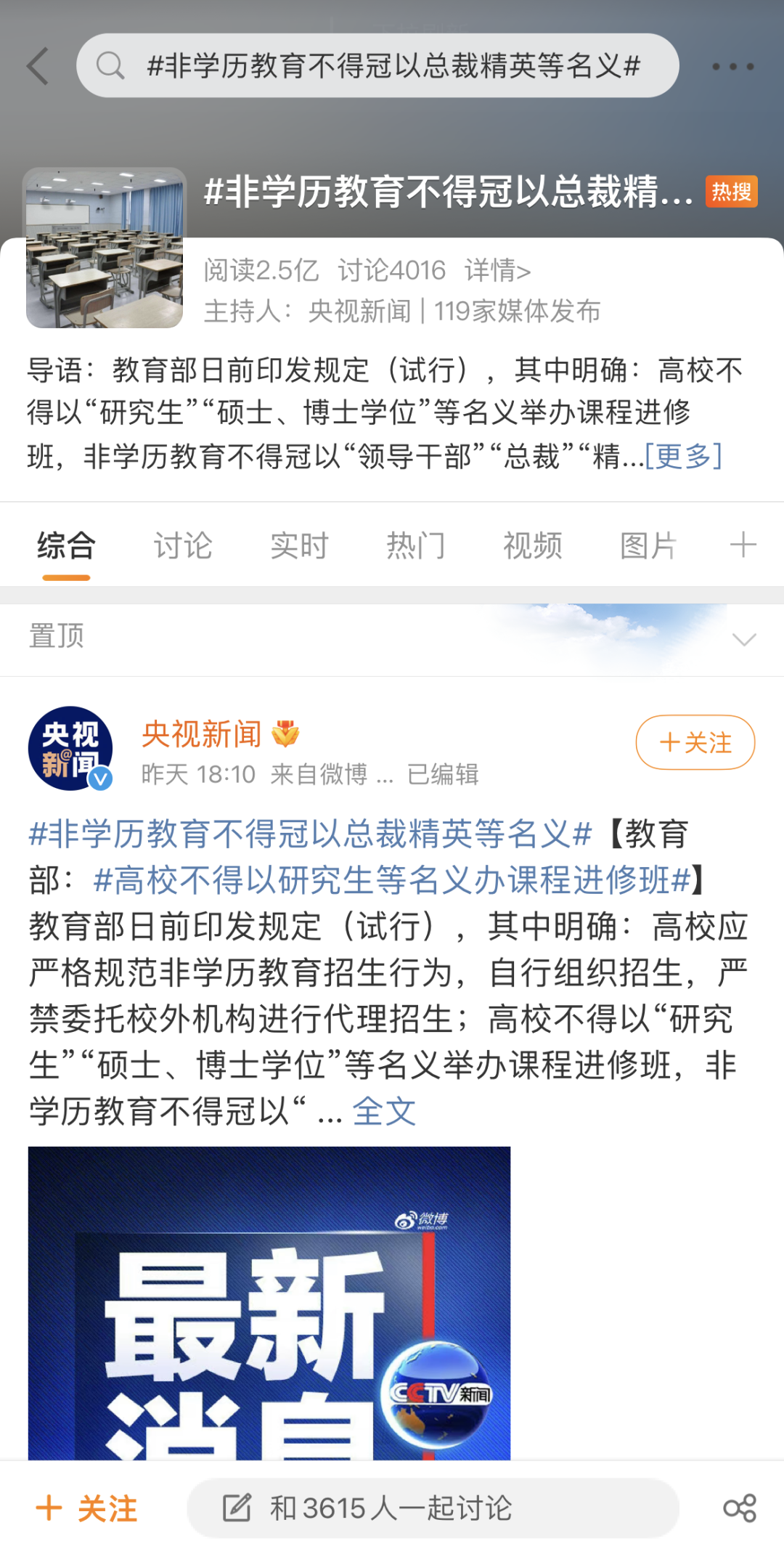This screenshot has height=1541, width=784.
Task: Collapse the 置顶 pinned section chevron
Action: pyautogui.click(x=744, y=639)
